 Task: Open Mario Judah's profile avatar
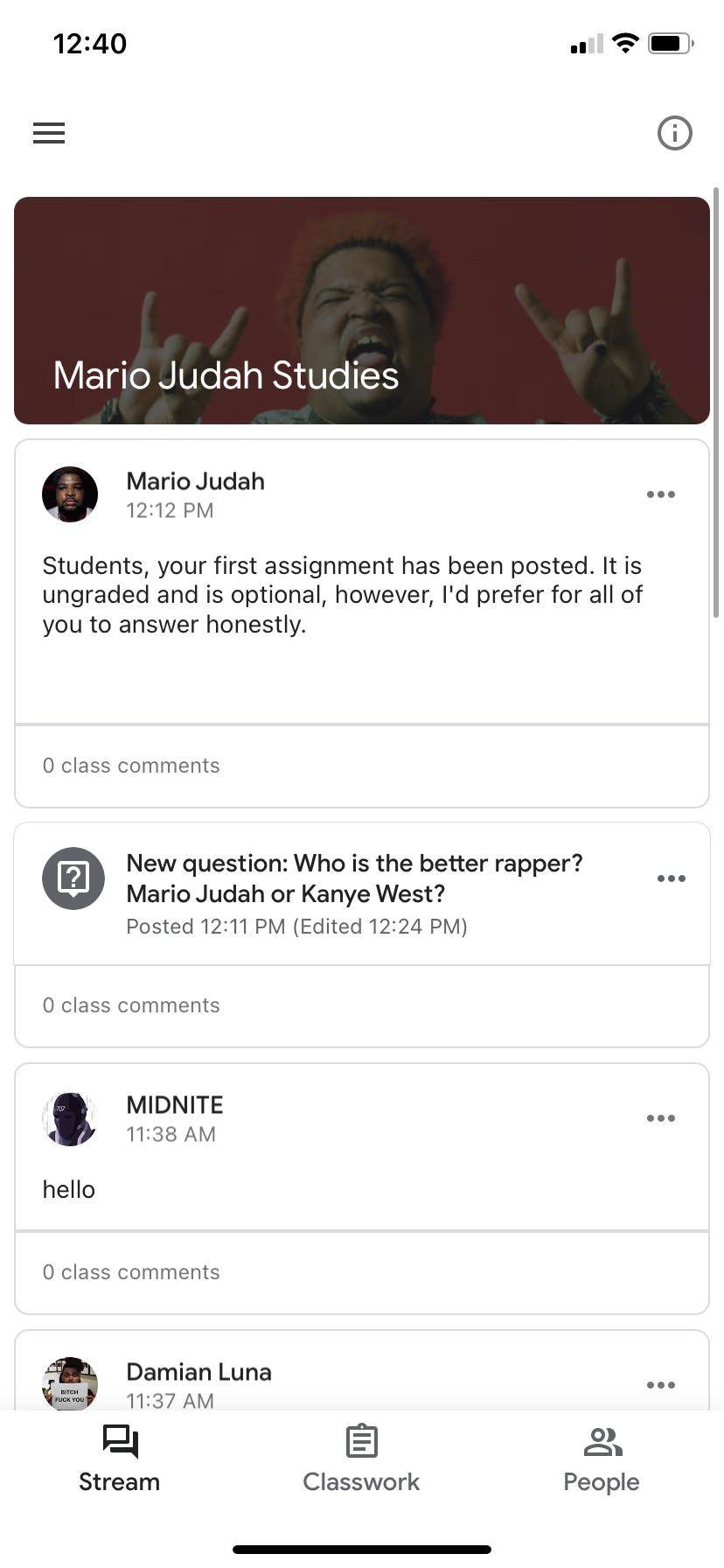[x=70, y=494]
